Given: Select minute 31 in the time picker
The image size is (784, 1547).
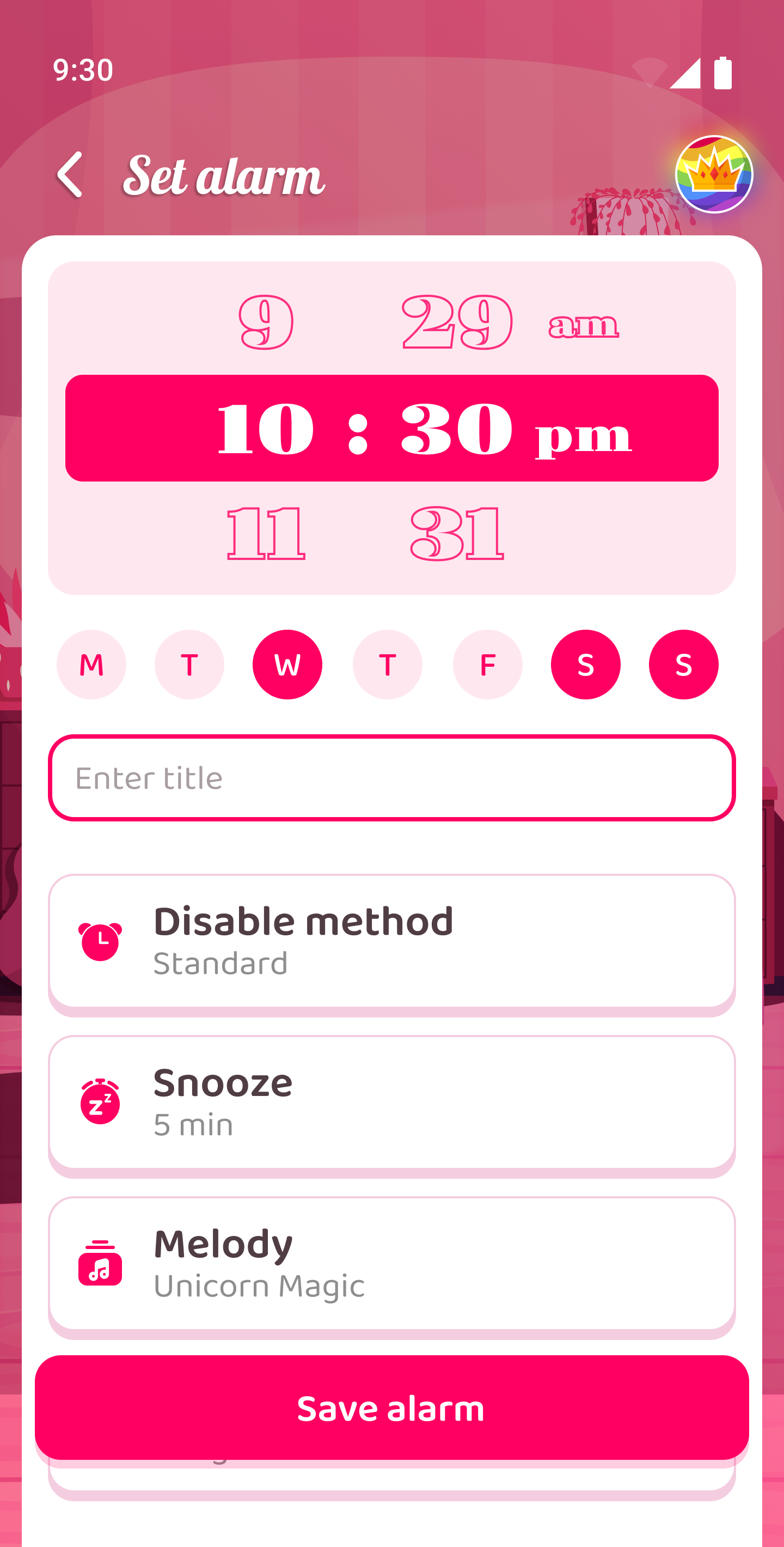Looking at the screenshot, I should click(x=457, y=533).
